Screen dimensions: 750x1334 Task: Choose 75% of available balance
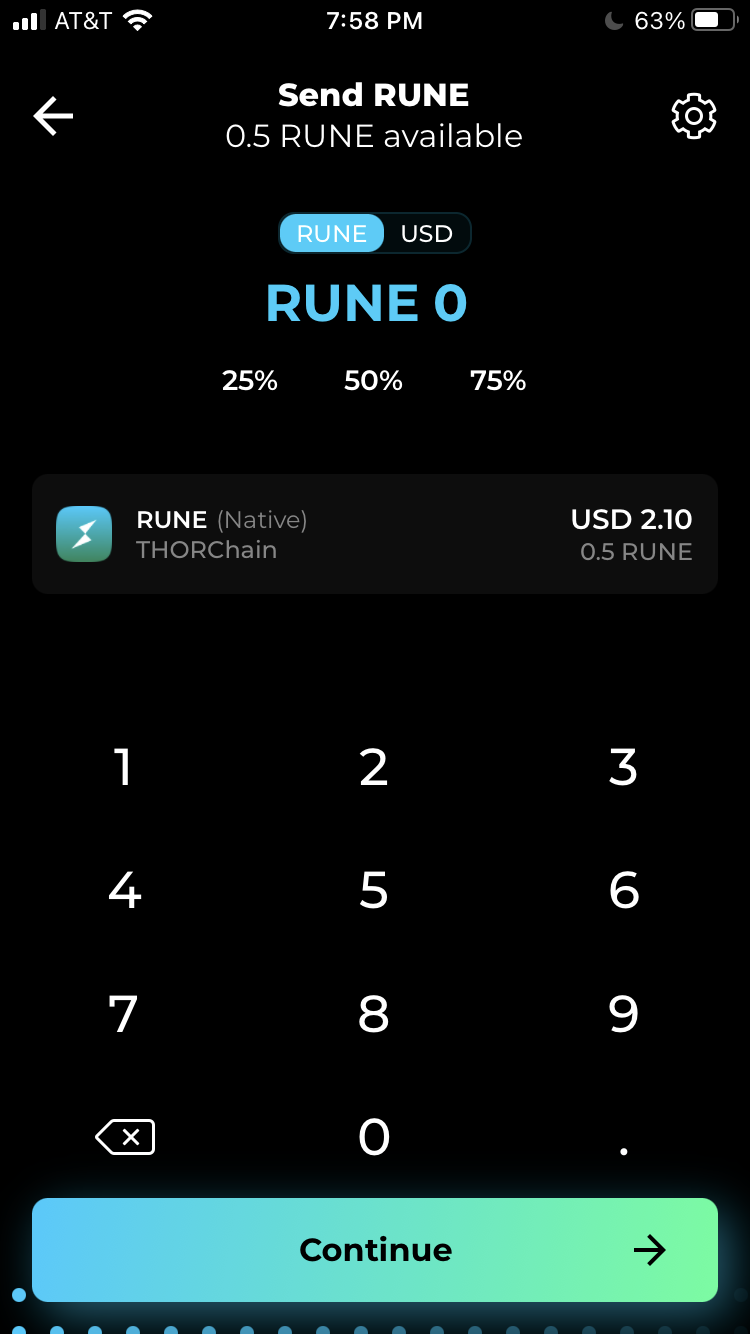pyautogui.click(x=498, y=381)
